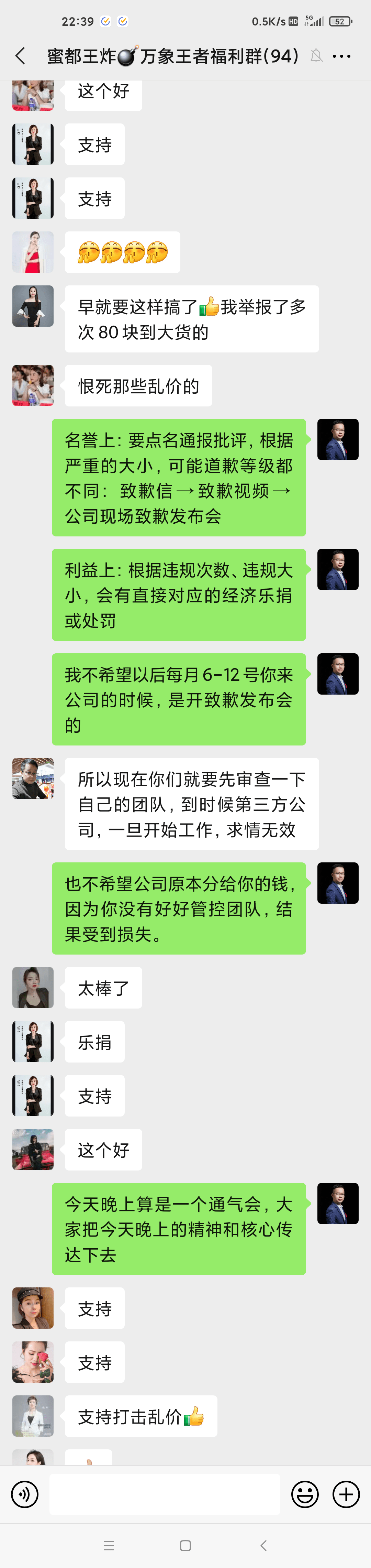Image resolution: width=371 pixels, height=1568 pixels.
Task: Tap the system home button
Action: pos(185,1545)
